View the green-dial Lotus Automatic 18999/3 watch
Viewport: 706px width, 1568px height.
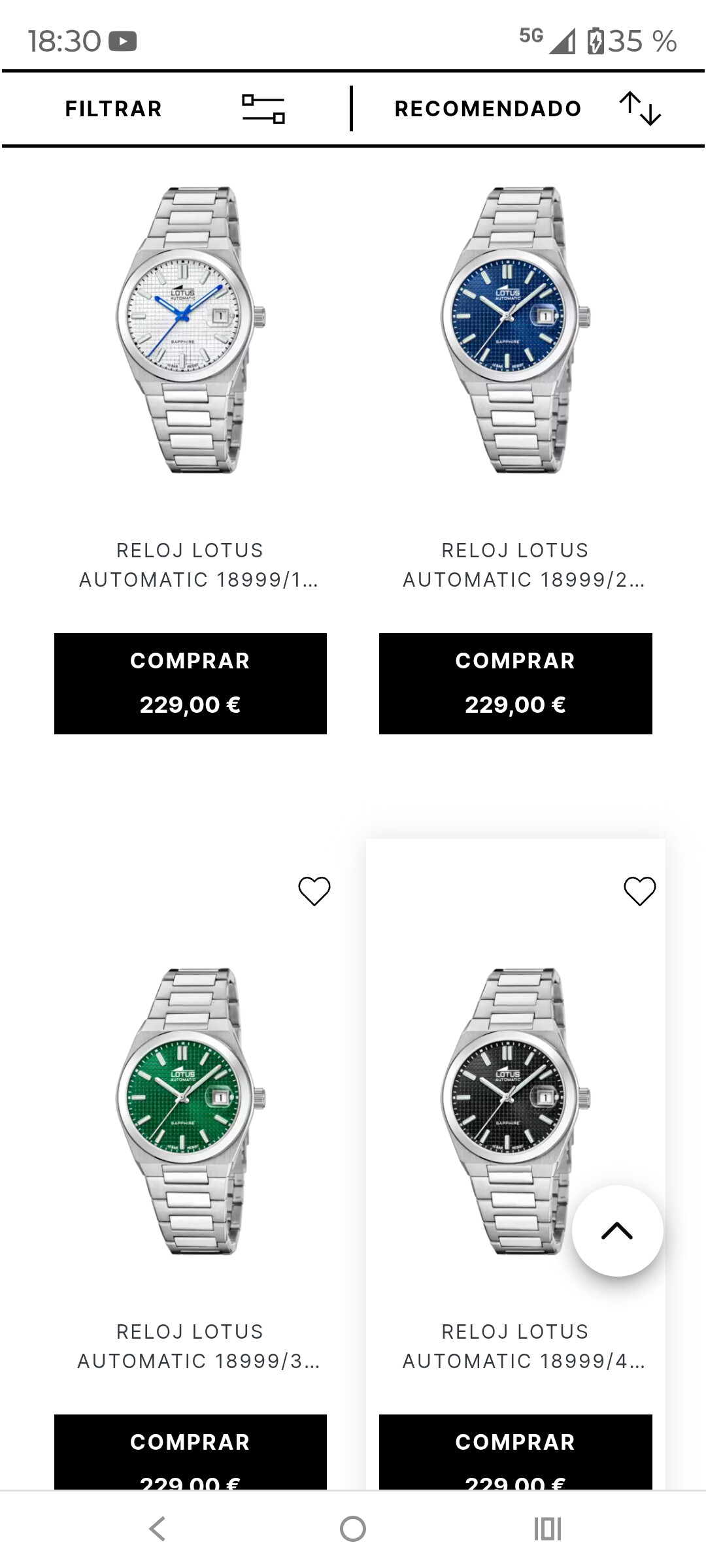coord(190,1111)
